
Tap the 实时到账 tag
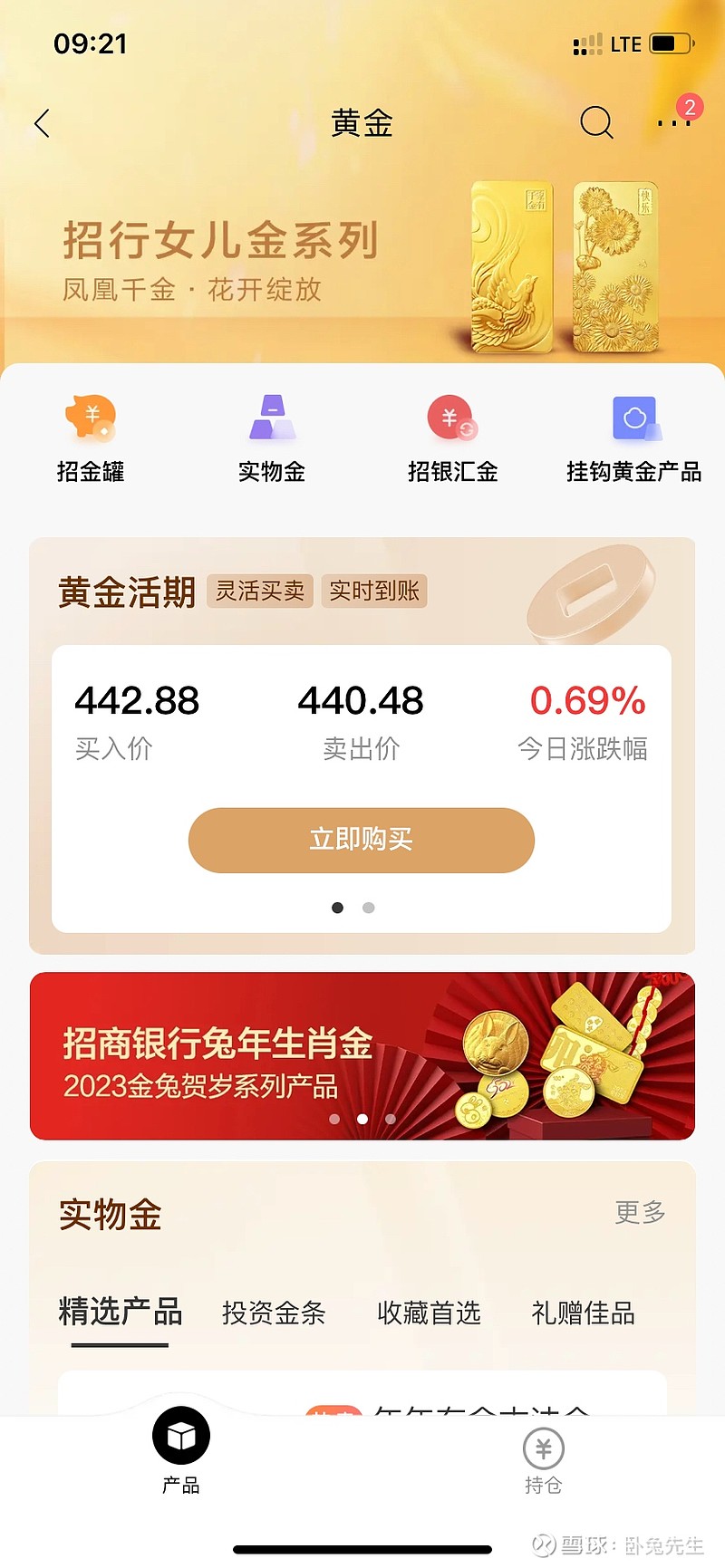click(x=374, y=591)
